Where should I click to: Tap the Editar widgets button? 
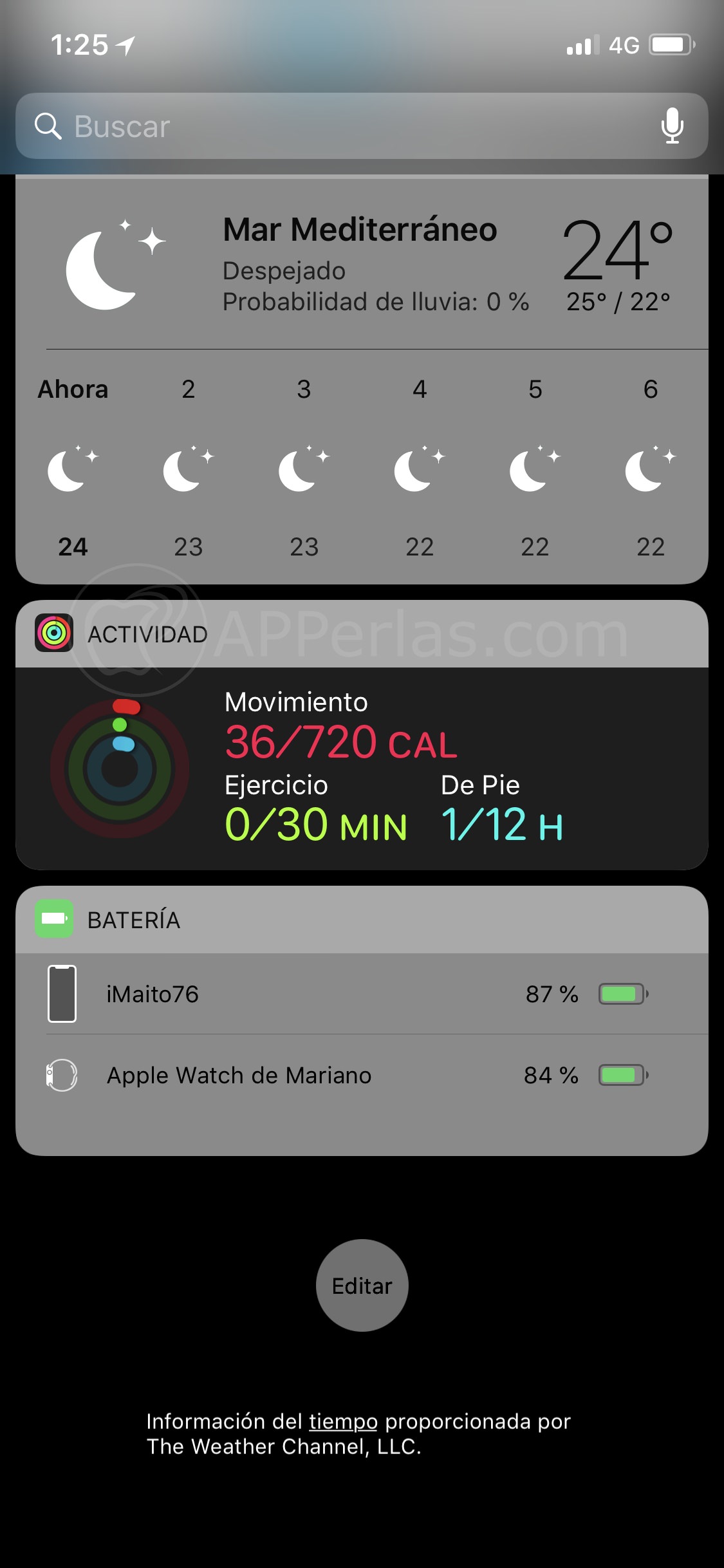(362, 1285)
